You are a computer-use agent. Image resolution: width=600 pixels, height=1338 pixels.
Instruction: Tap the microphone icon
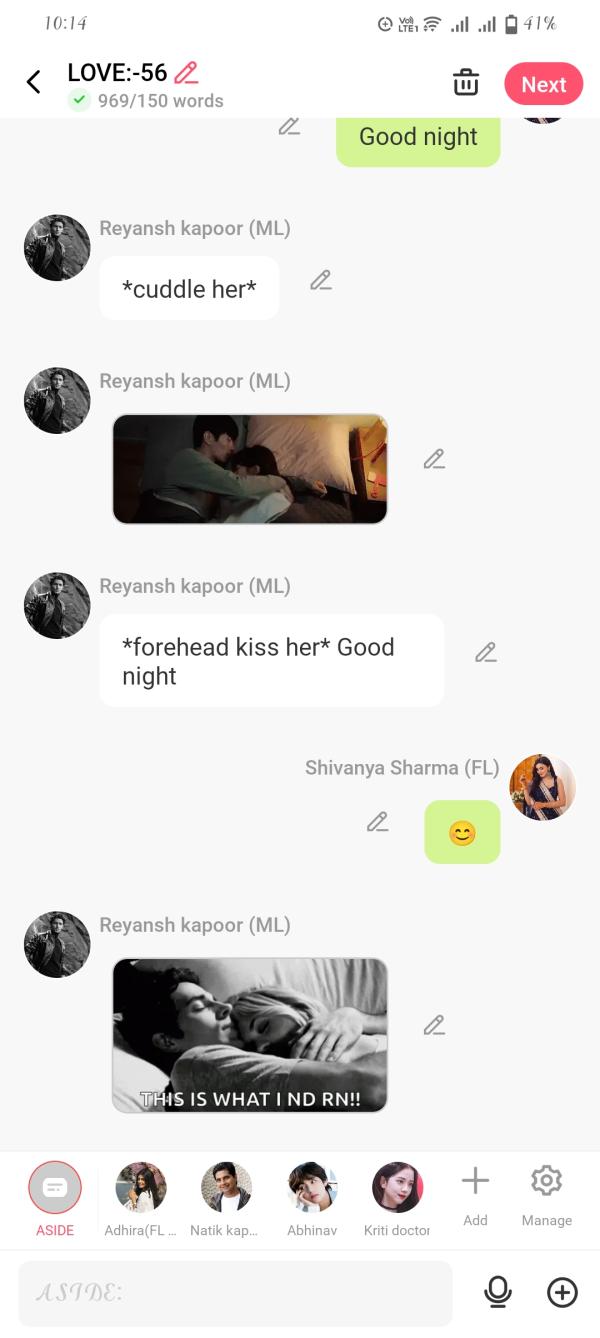coord(497,1293)
